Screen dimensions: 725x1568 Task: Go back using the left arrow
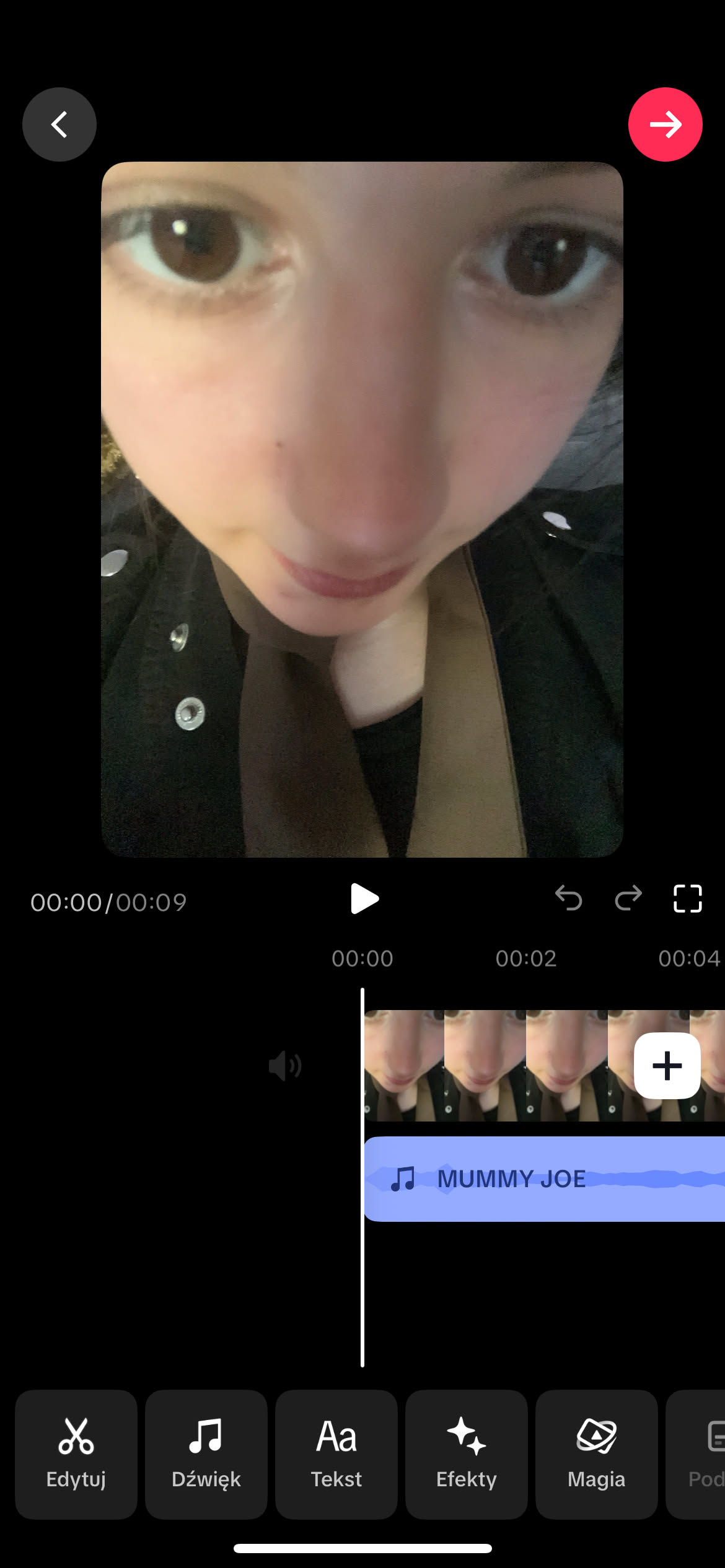click(59, 124)
